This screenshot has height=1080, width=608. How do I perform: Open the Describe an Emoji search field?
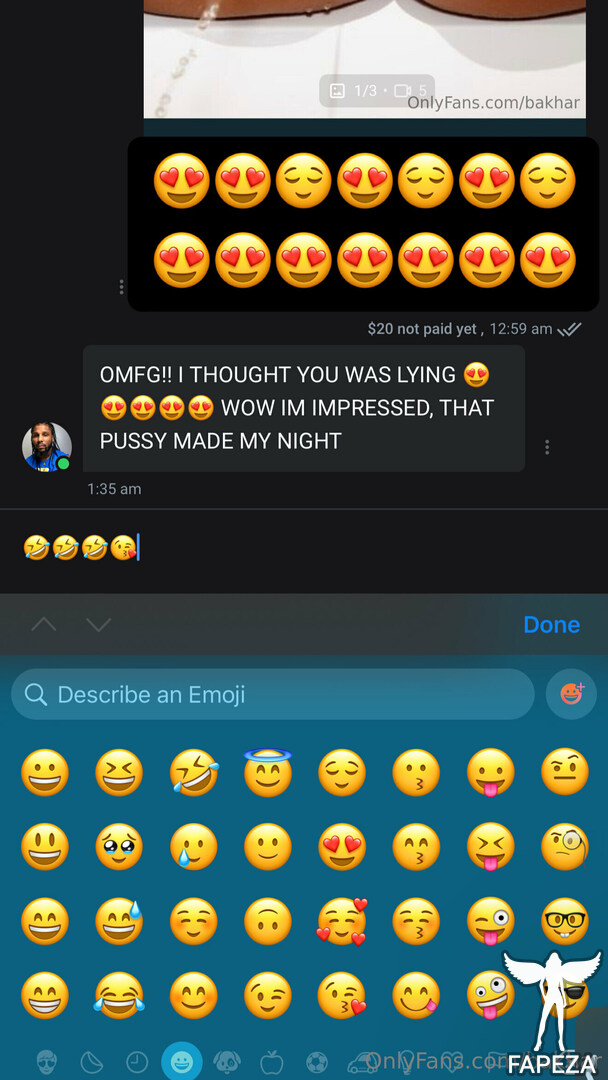coord(273,694)
